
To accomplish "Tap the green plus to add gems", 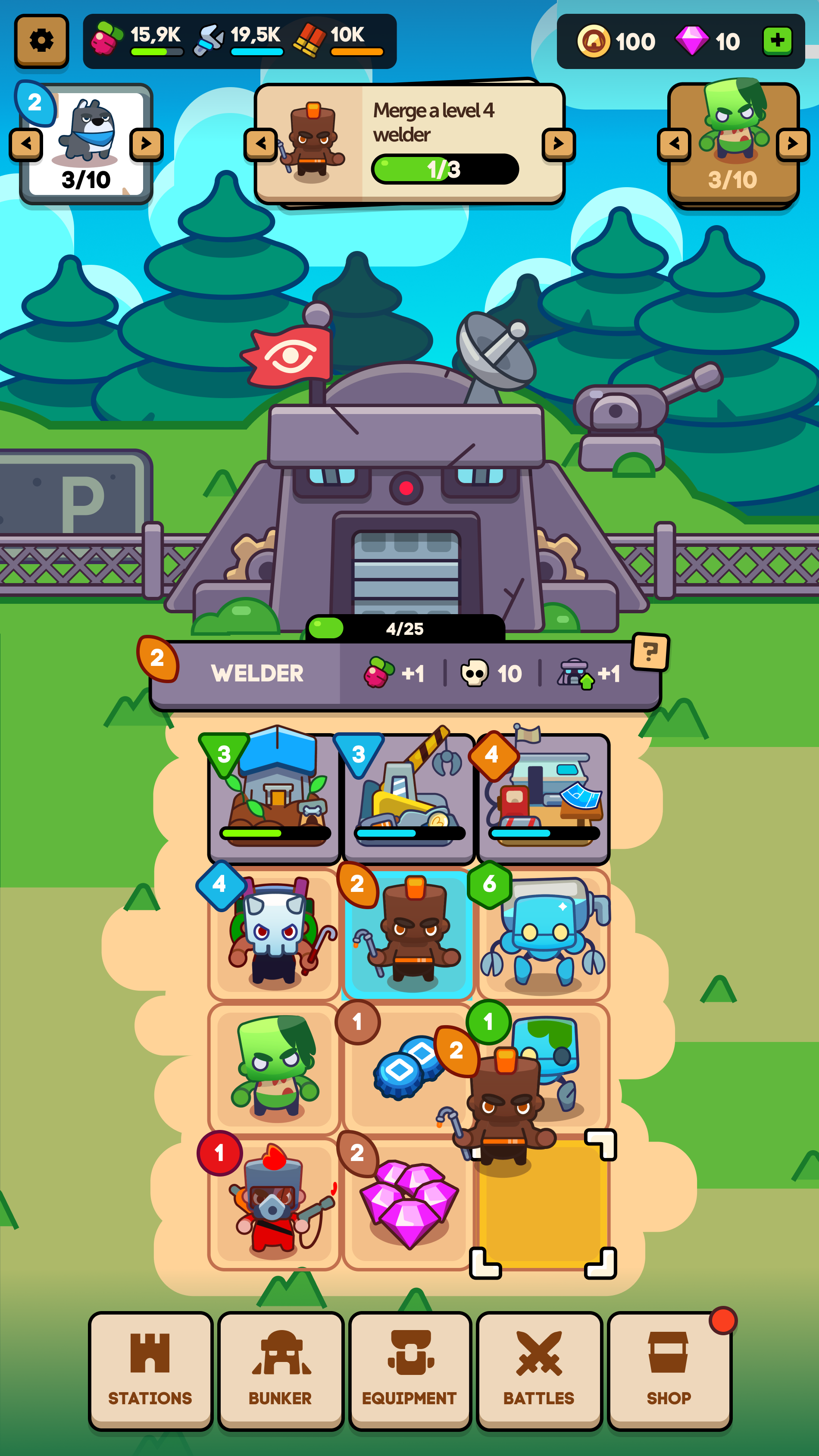I will pyautogui.click(x=777, y=41).
